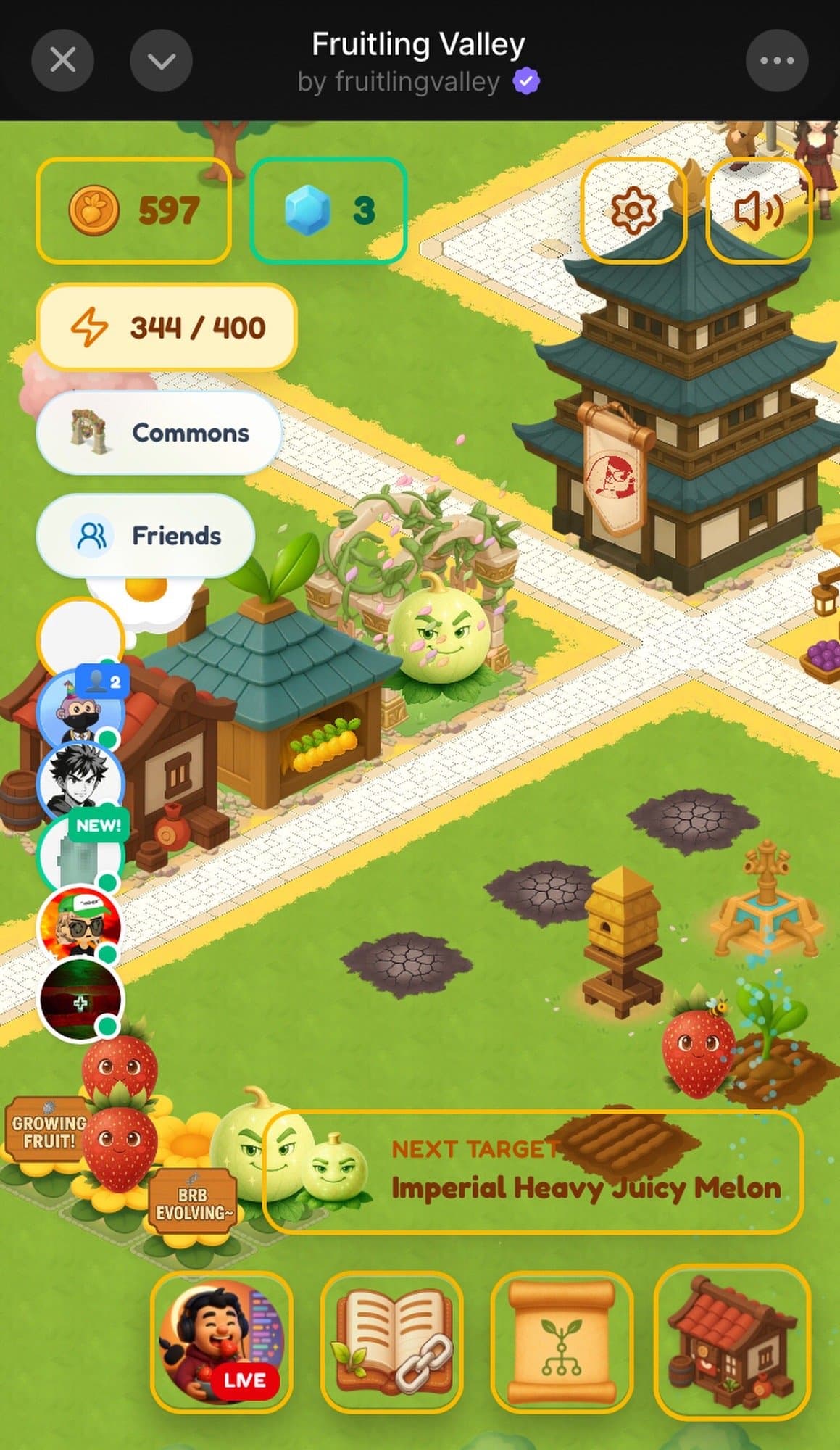
Task: Open the shop house button
Action: pyautogui.click(x=732, y=1343)
